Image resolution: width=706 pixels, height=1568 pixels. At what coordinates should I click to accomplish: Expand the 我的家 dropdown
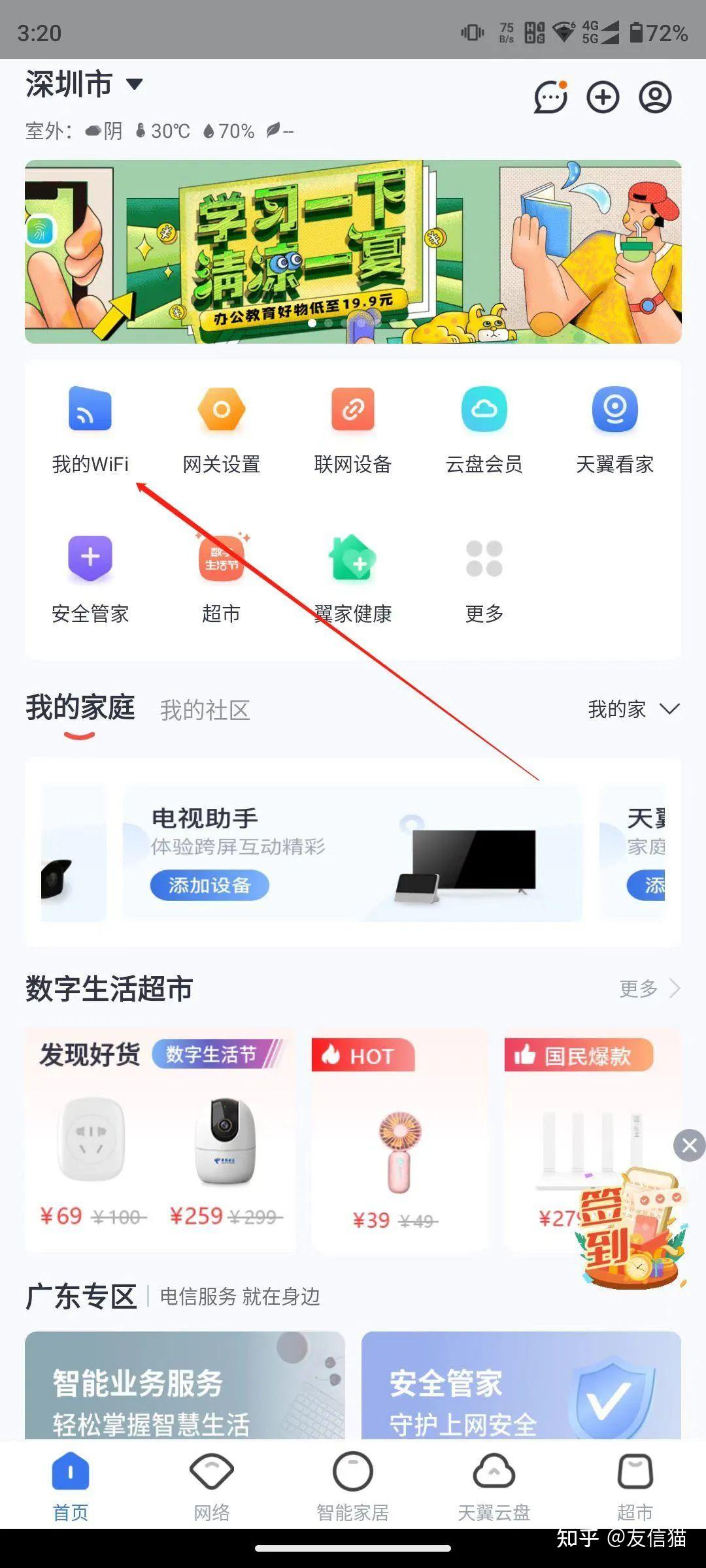(x=633, y=709)
